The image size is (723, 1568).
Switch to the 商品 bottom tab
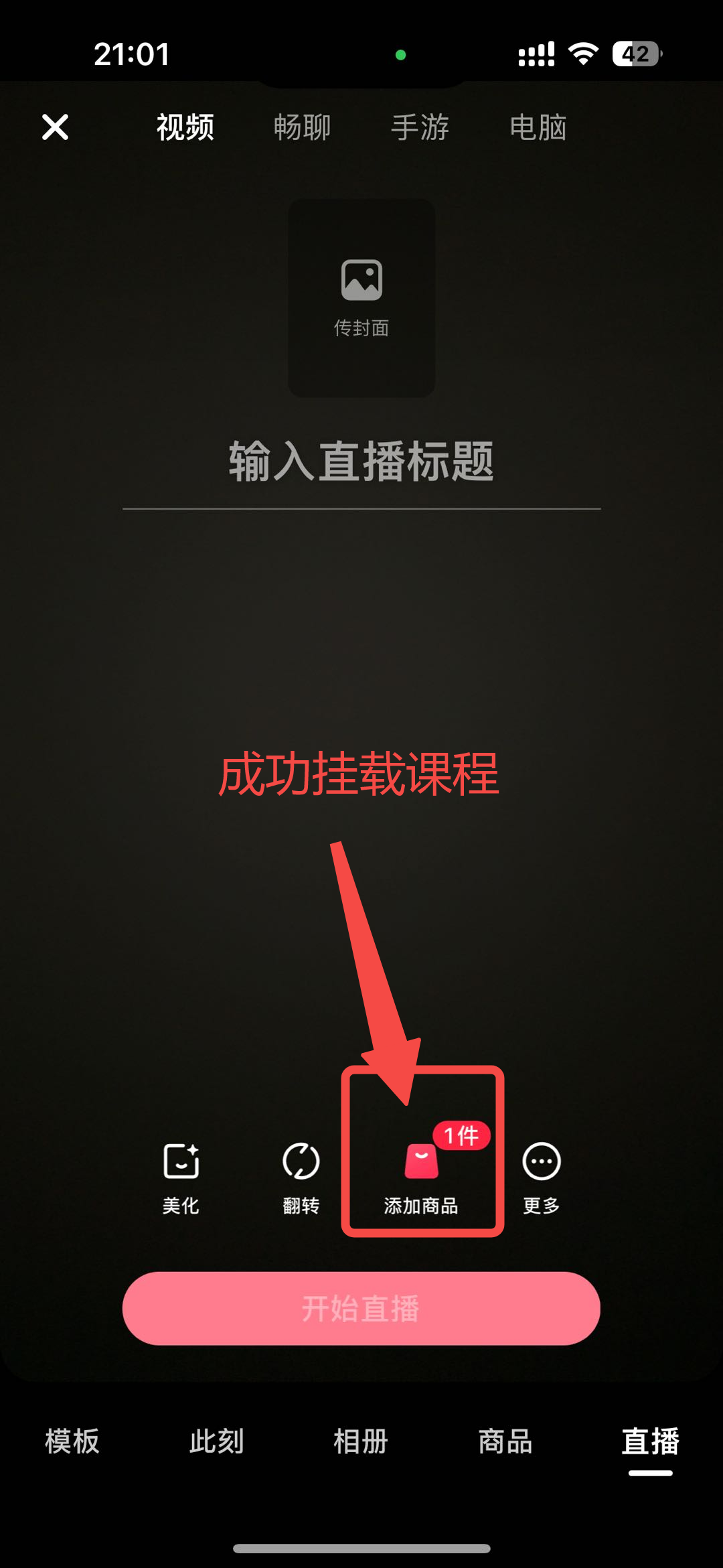[x=505, y=1441]
